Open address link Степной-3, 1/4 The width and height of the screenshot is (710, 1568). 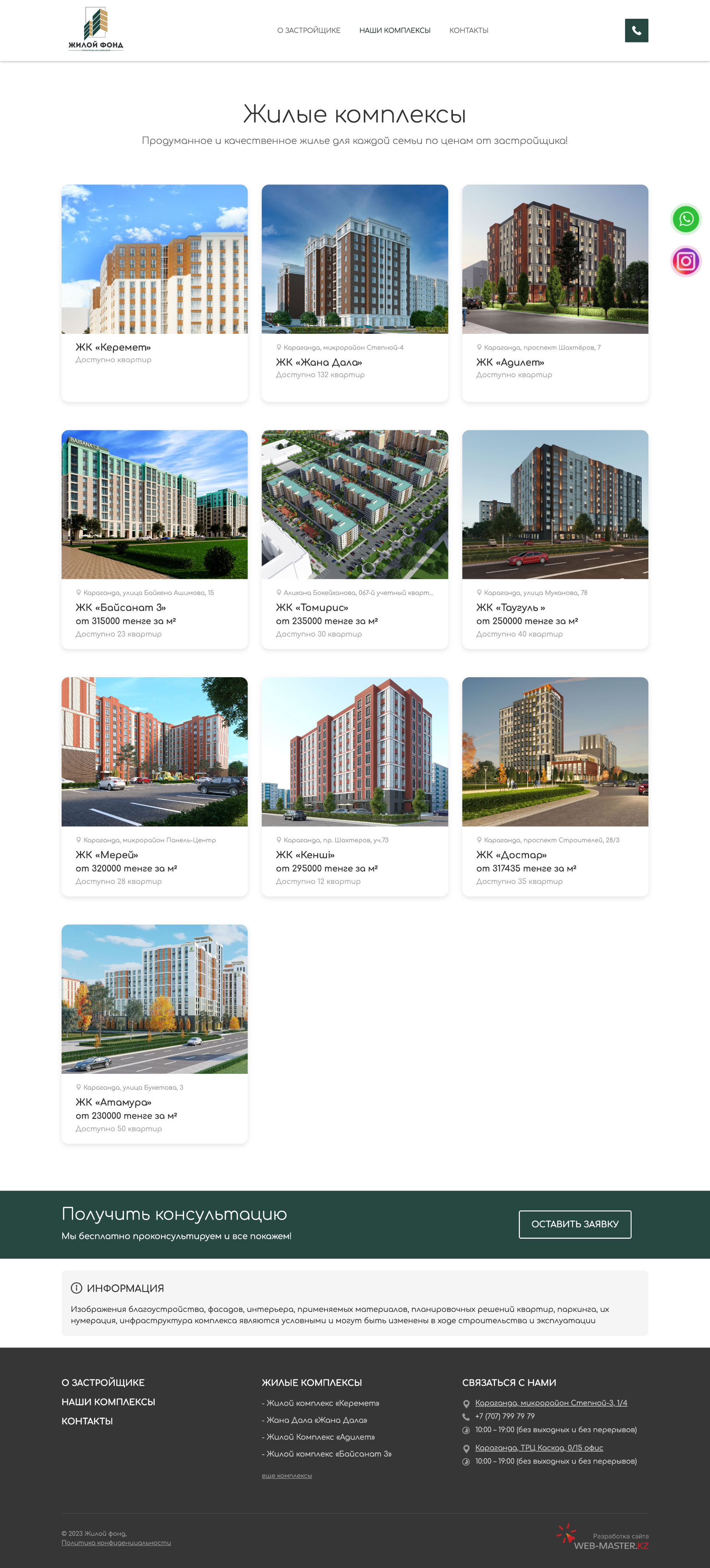(x=550, y=1403)
